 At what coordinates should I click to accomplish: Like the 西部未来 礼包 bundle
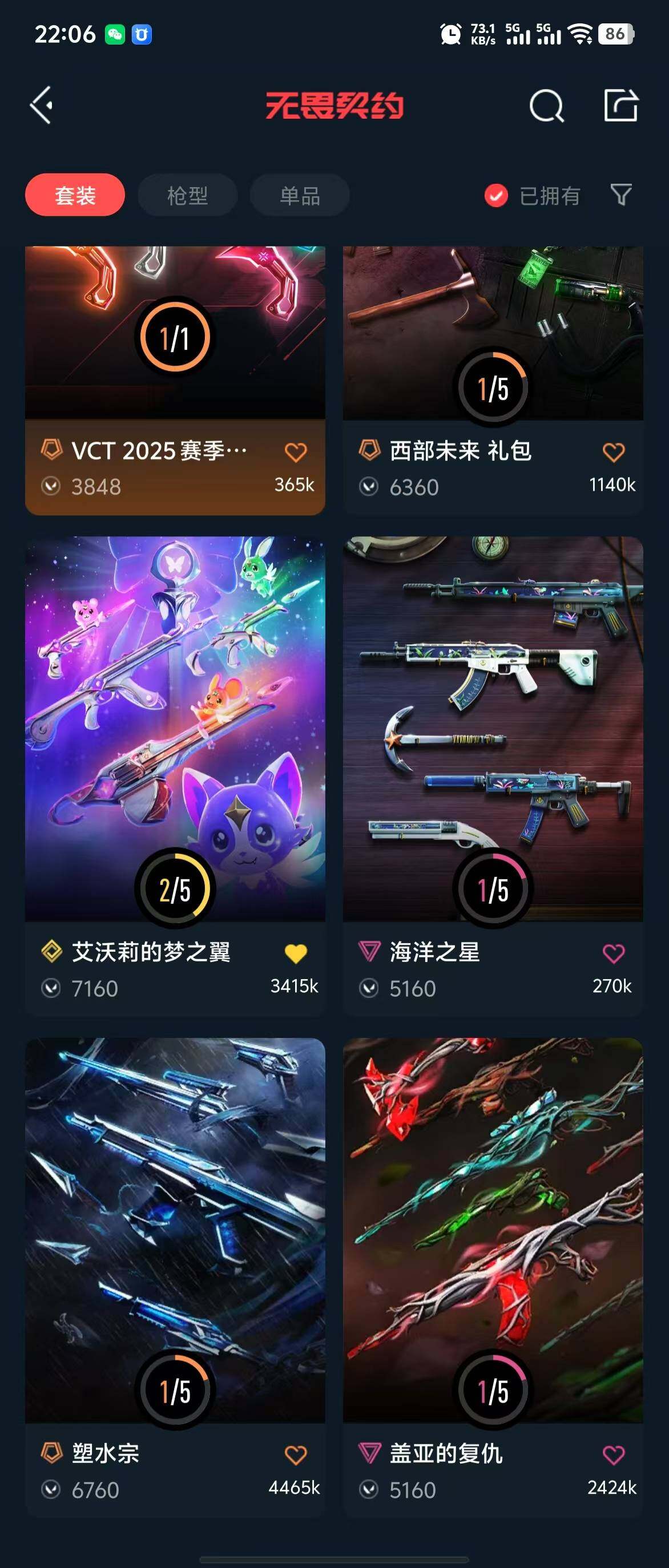pyautogui.click(x=613, y=452)
